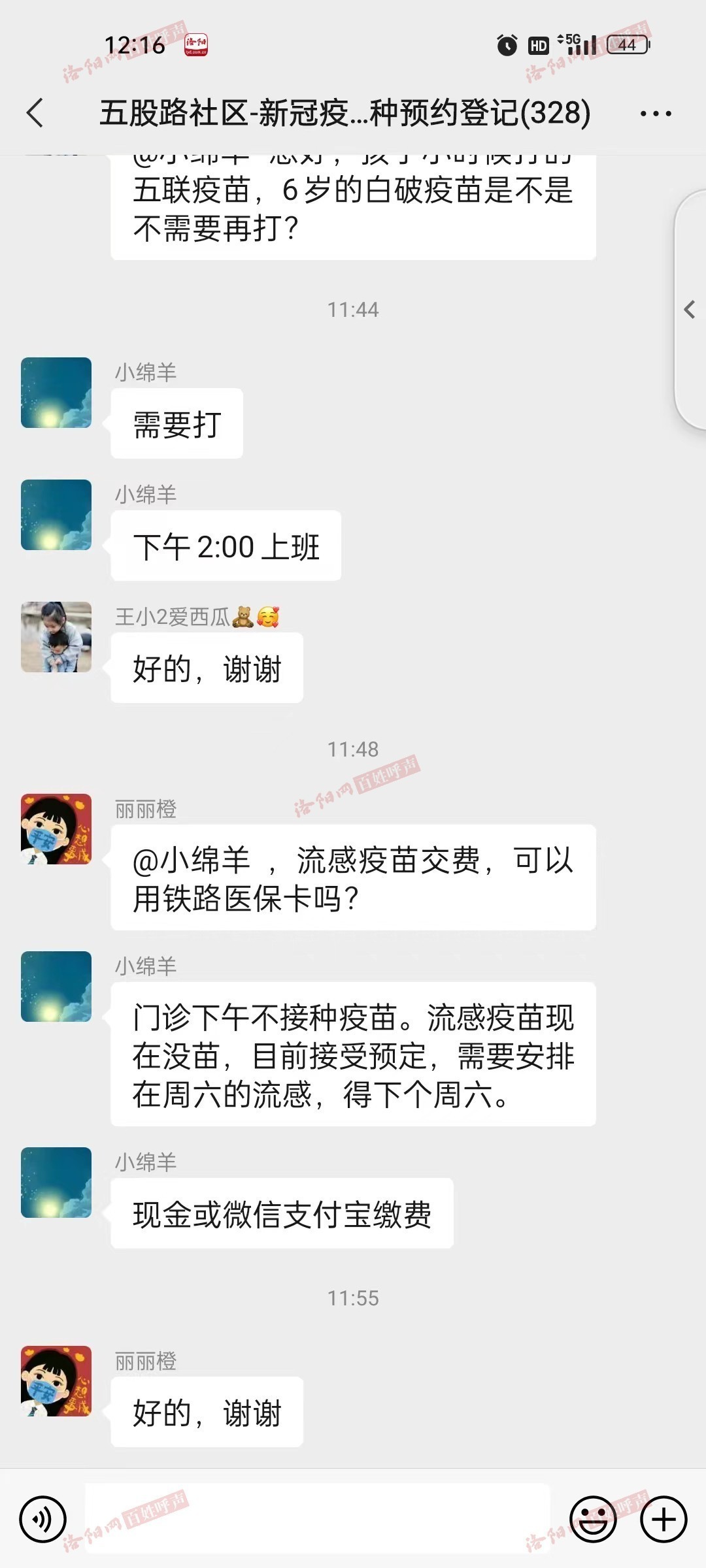
Task: Open 小绵羊's avatar beside "需要打"
Action: click(56, 393)
